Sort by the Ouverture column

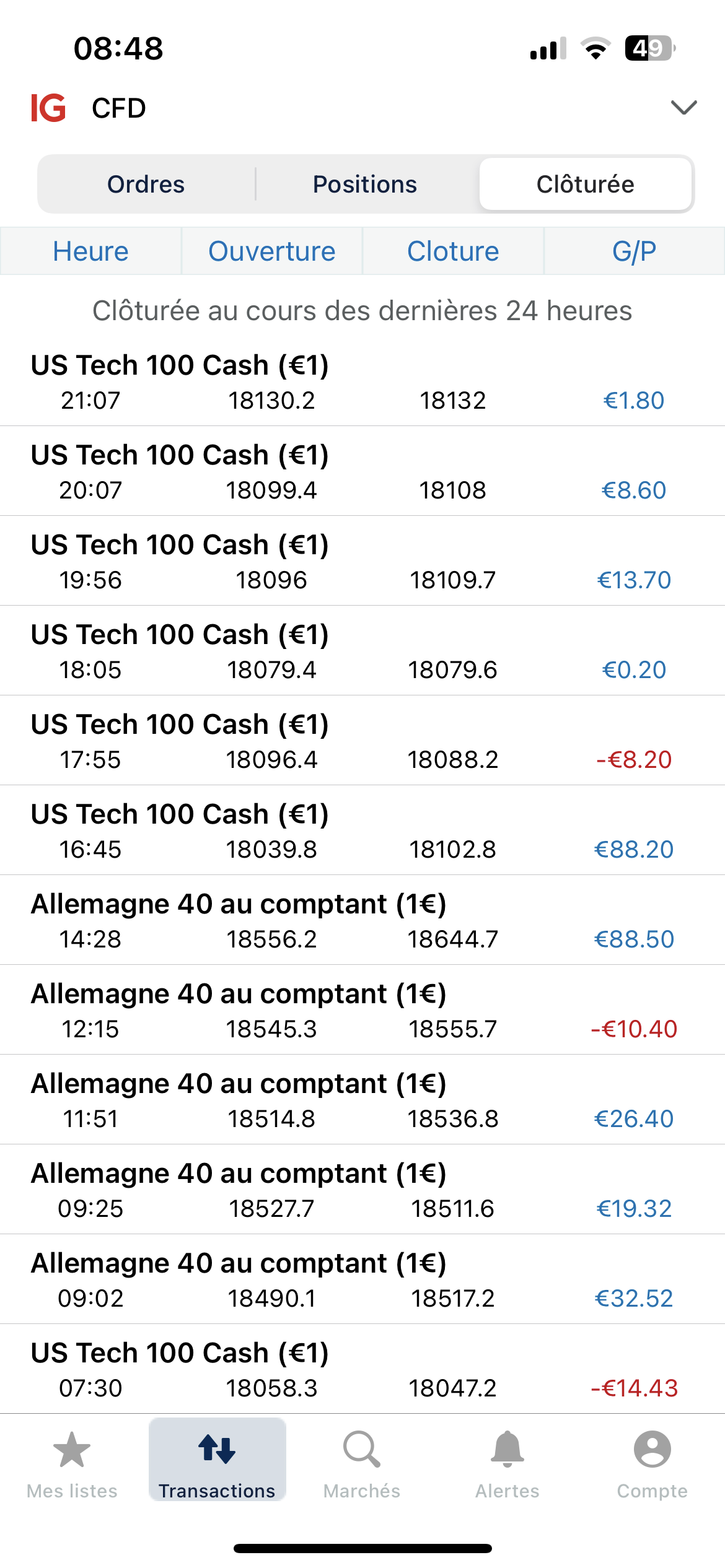click(x=271, y=251)
